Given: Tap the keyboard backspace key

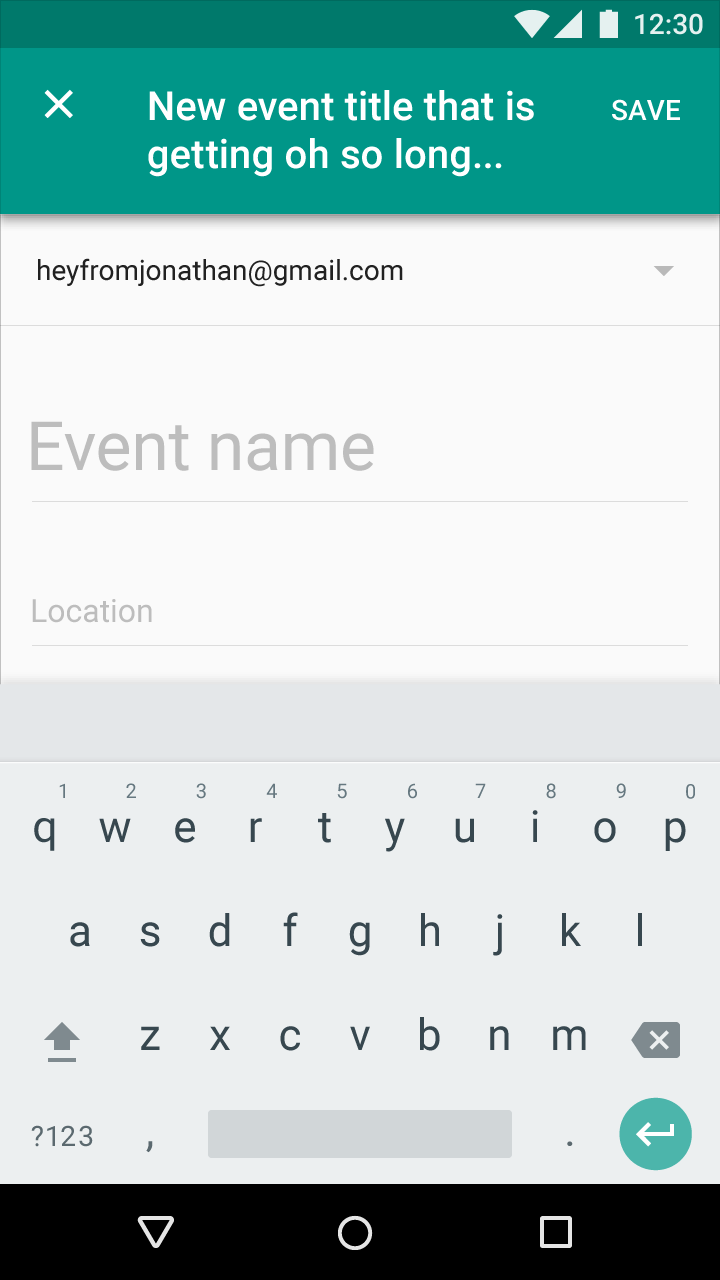Looking at the screenshot, I should point(656,1040).
